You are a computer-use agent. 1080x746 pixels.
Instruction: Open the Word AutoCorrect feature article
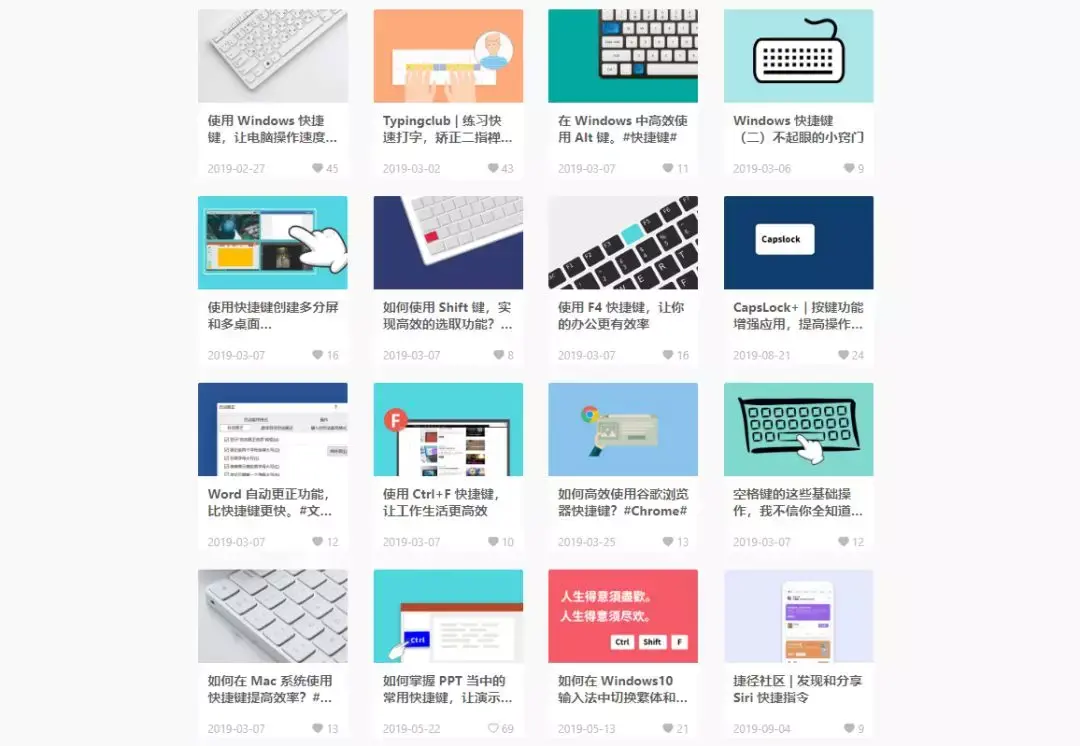click(x=272, y=502)
